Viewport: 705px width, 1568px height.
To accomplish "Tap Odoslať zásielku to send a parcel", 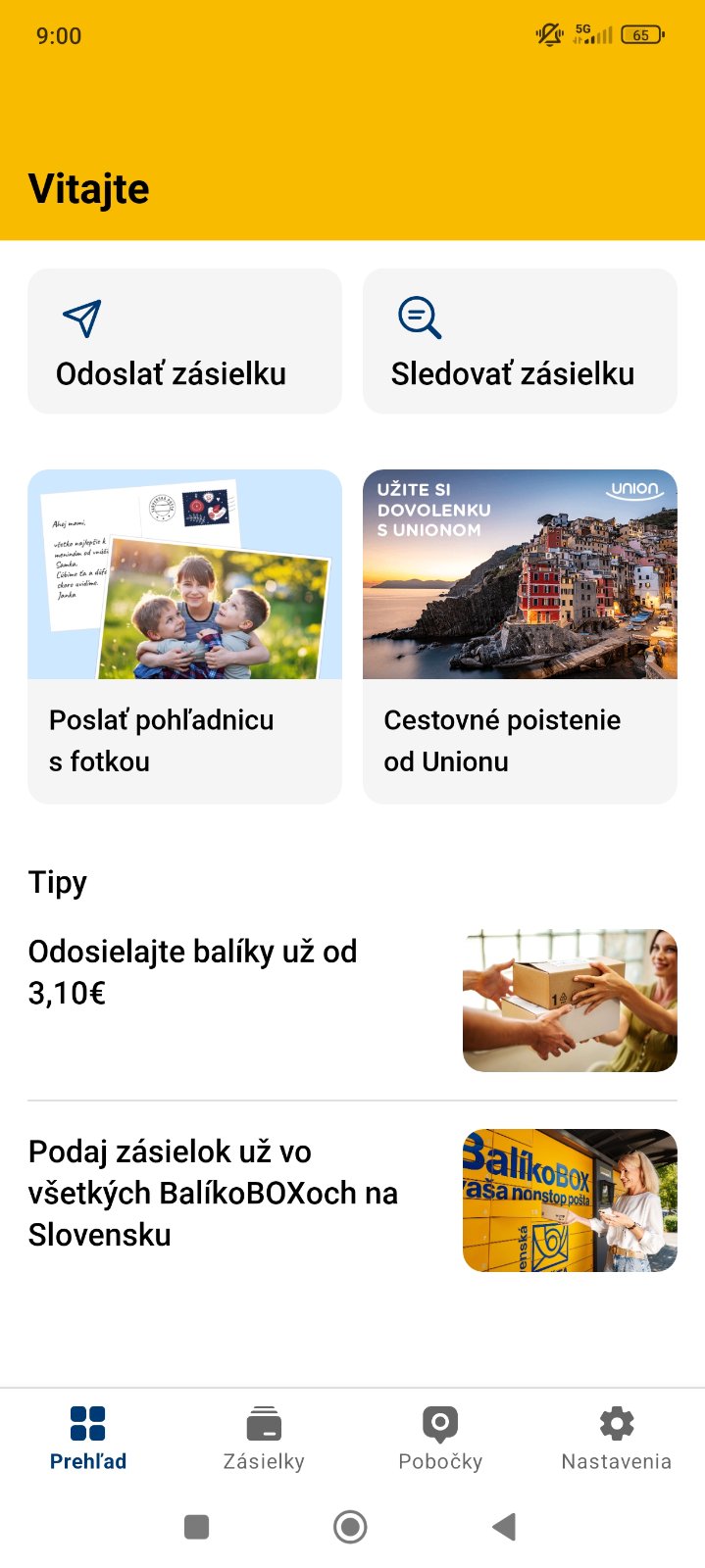I will click(184, 341).
